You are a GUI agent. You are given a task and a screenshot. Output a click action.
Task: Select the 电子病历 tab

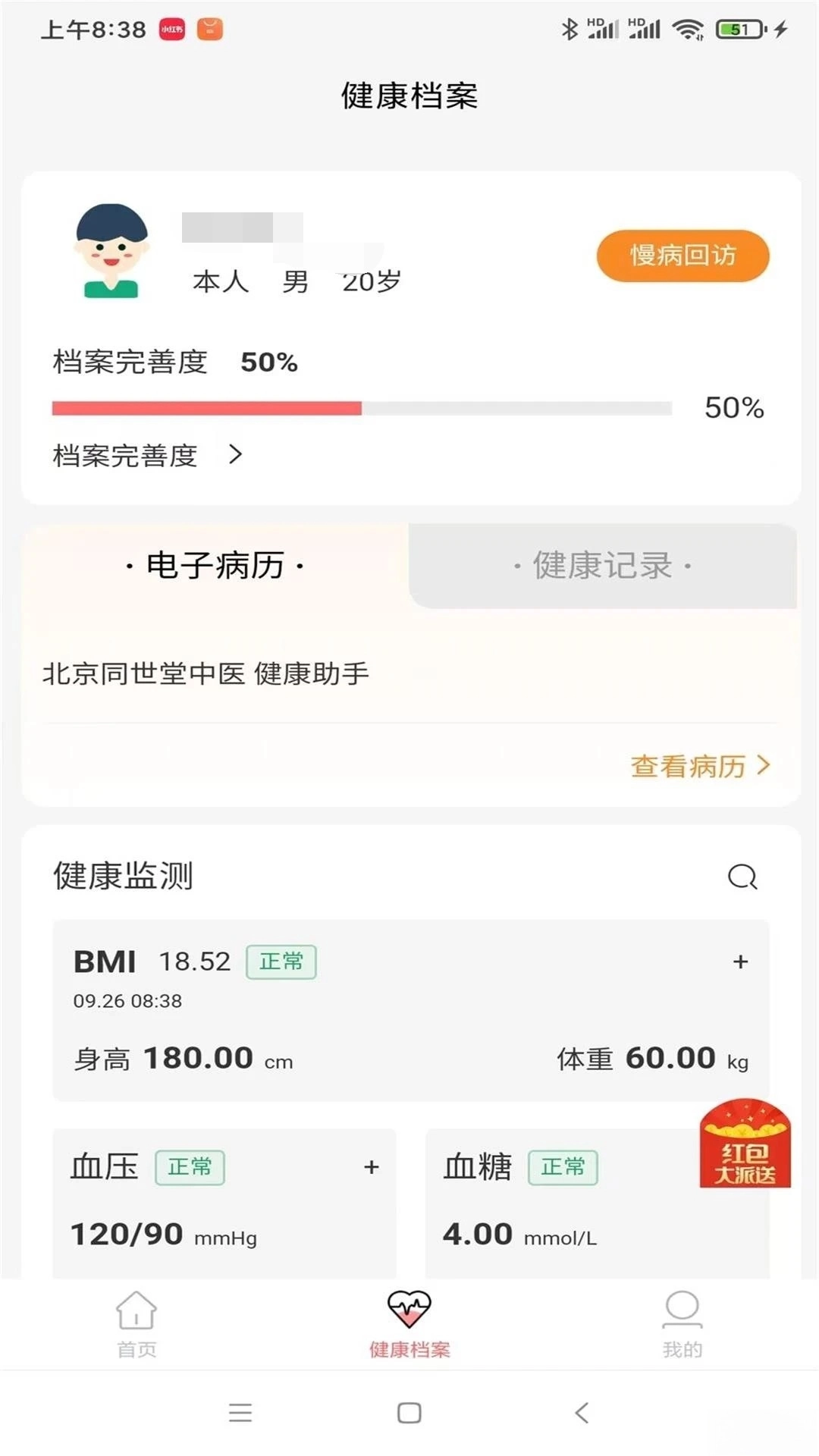[x=215, y=565]
